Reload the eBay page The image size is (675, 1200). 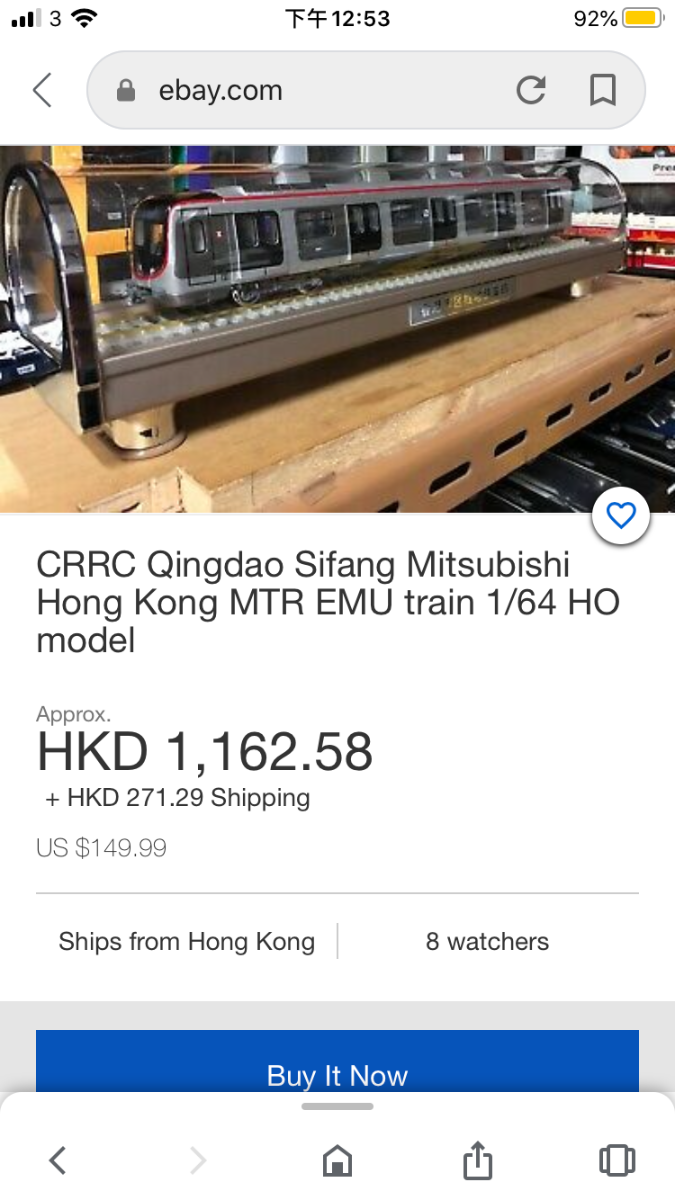(x=531, y=91)
